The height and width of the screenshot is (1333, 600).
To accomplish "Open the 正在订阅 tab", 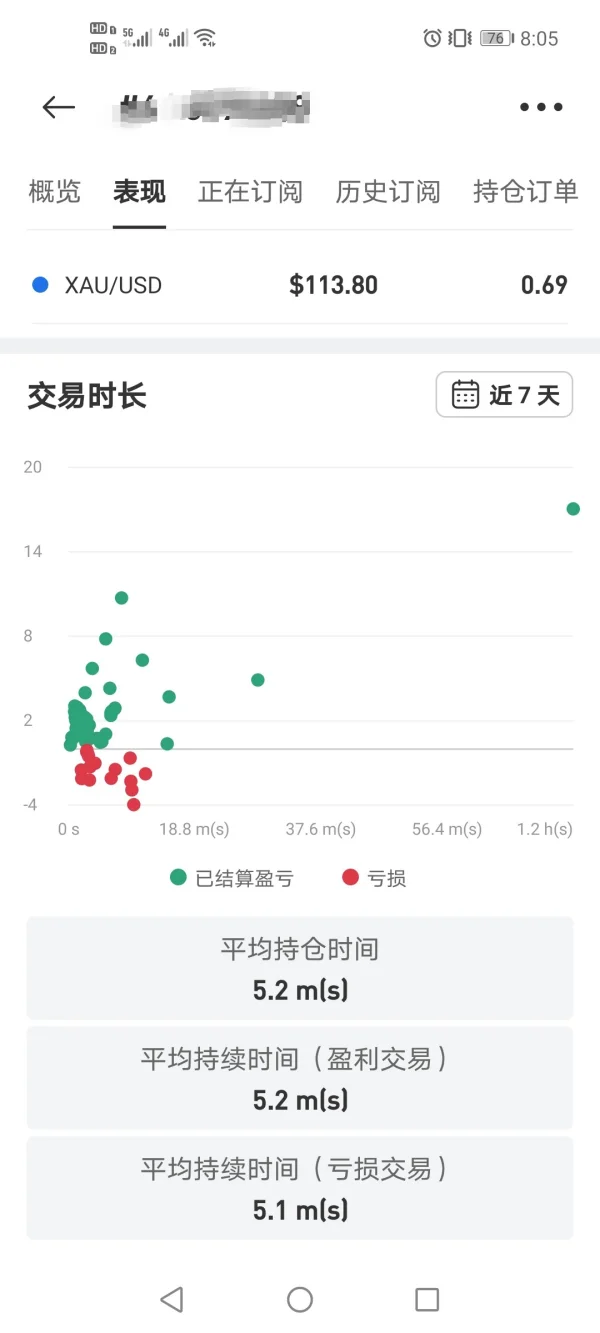I will coord(250,191).
